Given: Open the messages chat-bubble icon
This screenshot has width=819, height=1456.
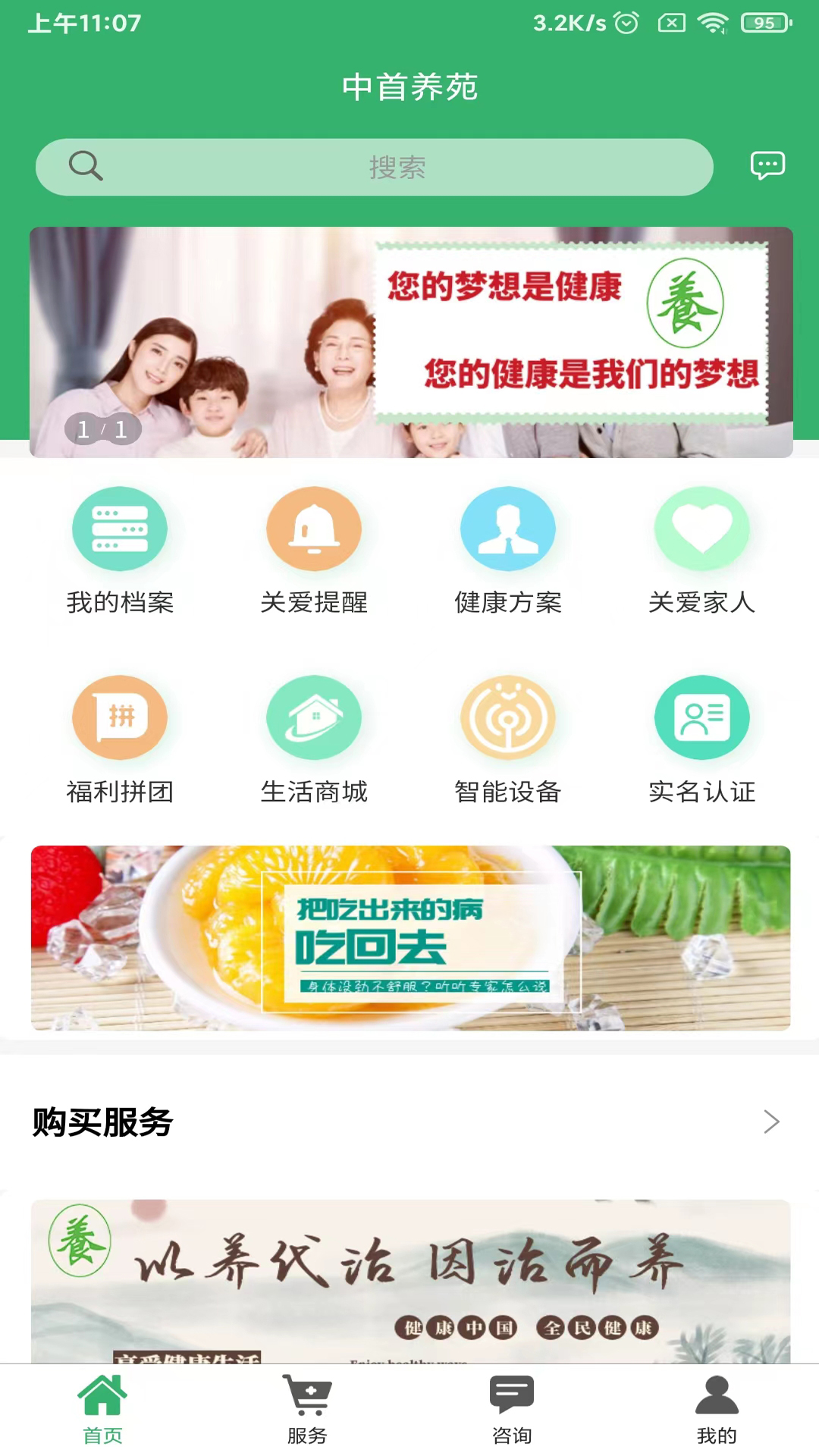Looking at the screenshot, I should 767,165.
